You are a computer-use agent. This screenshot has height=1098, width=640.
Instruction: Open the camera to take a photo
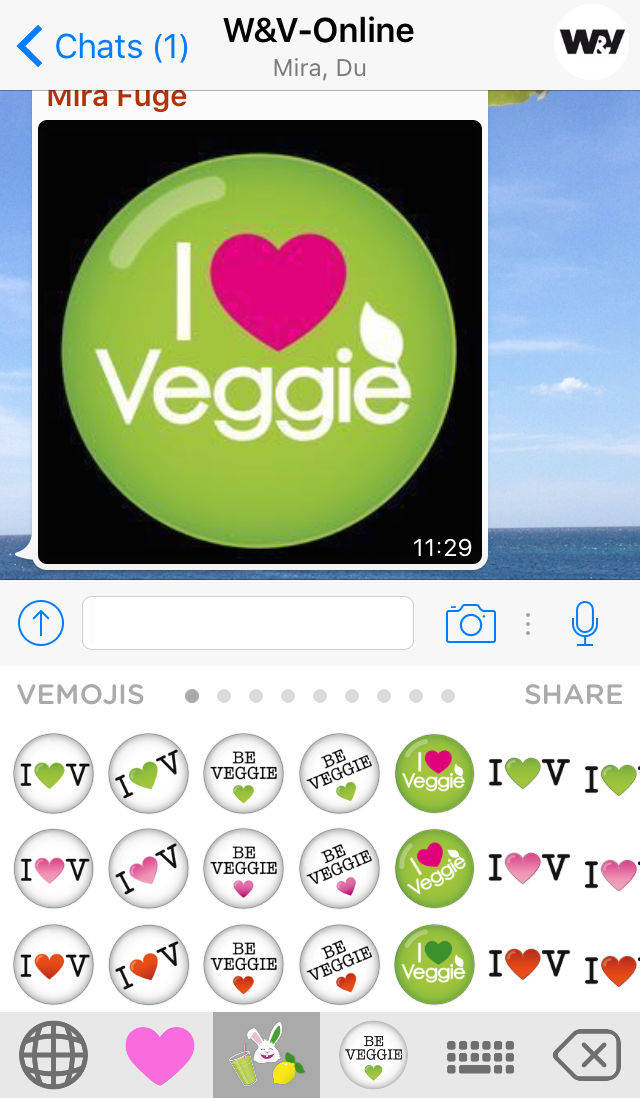[470, 623]
